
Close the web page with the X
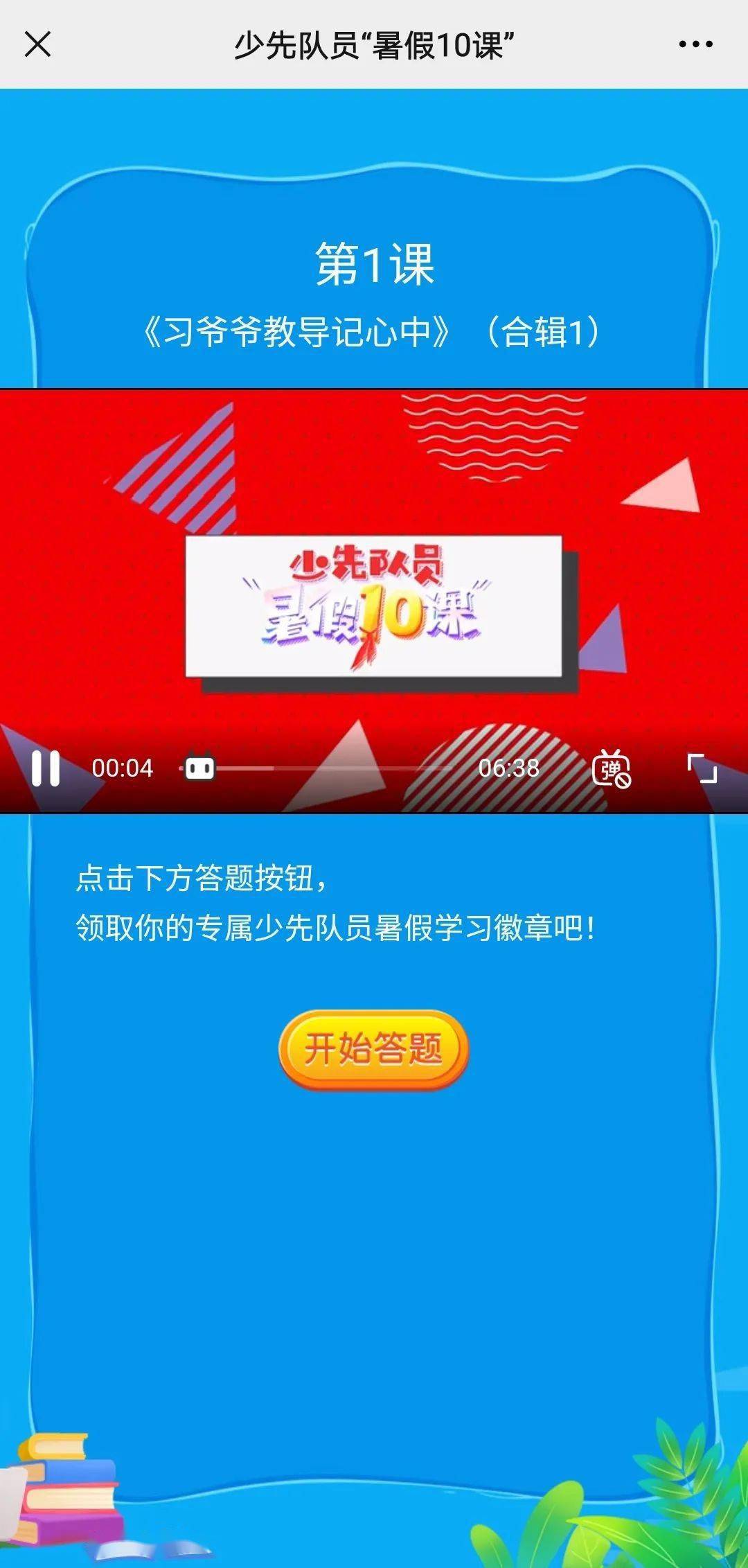tap(37, 44)
